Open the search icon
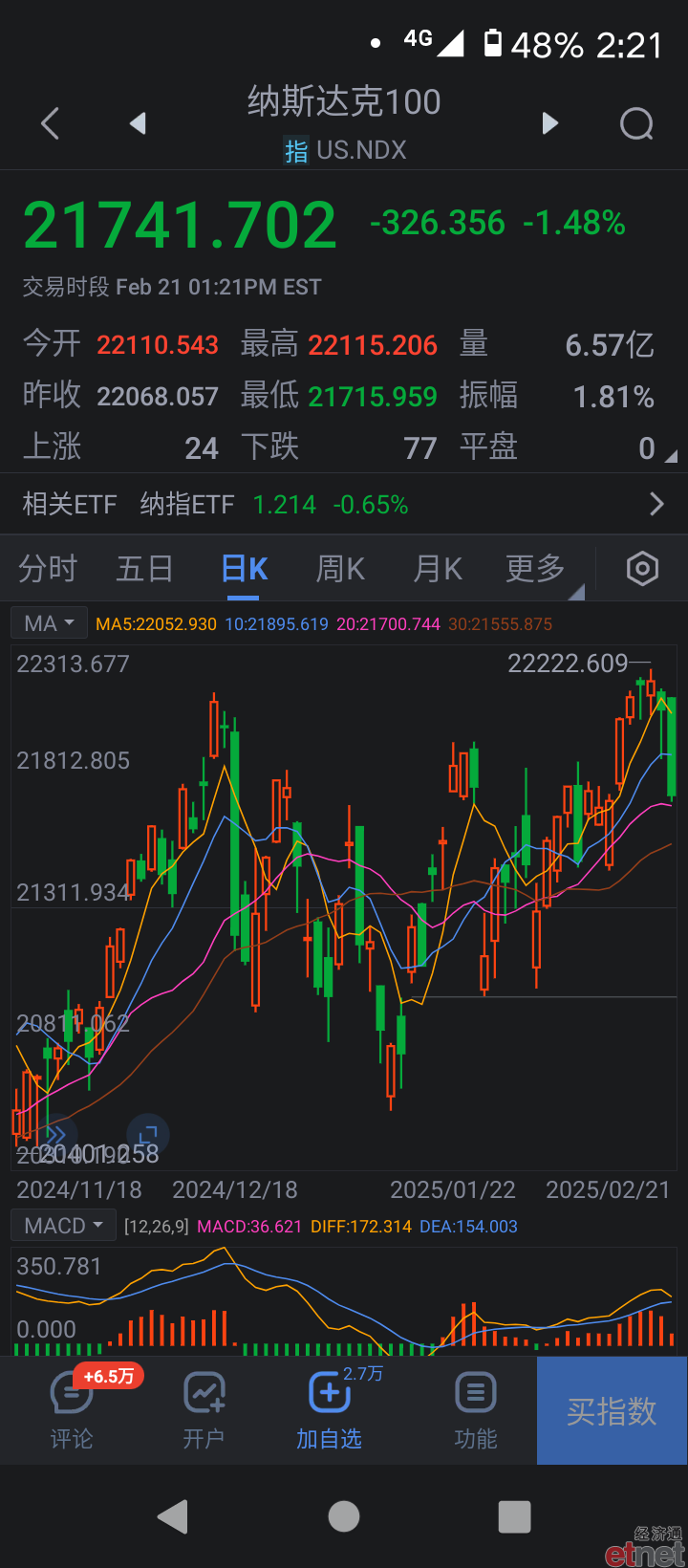 [636, 123]
